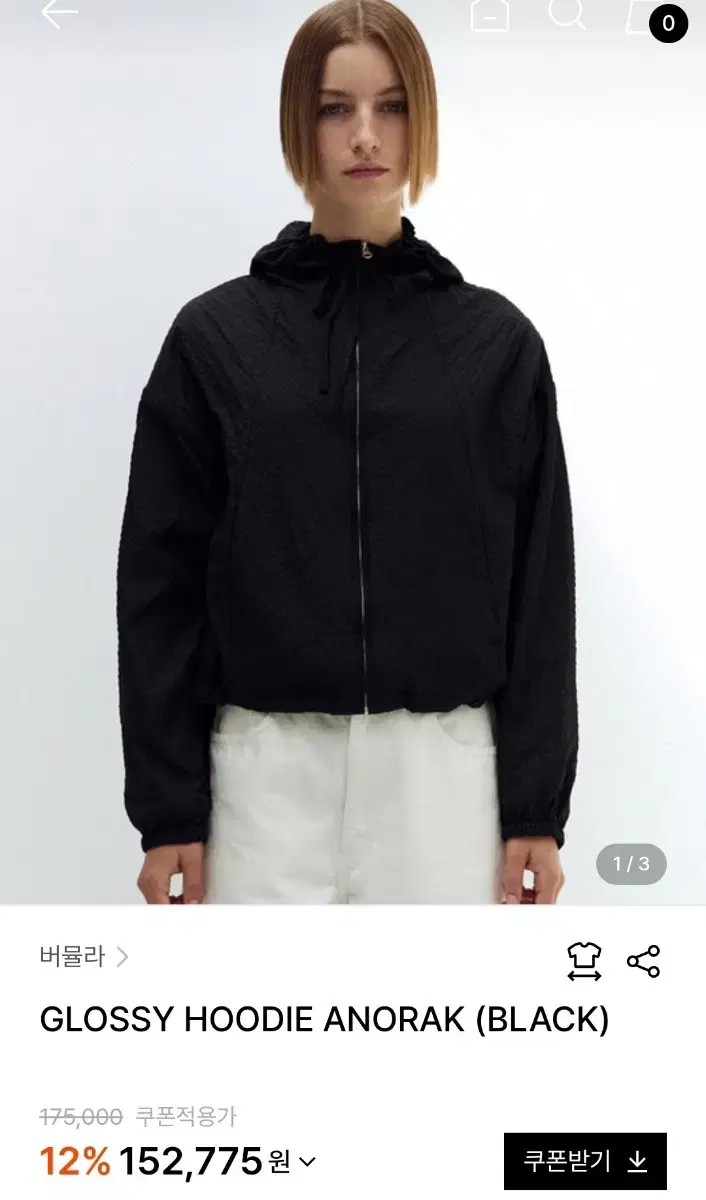Share this product
This screenshot has width=706, height=1200.
(643, 961)
